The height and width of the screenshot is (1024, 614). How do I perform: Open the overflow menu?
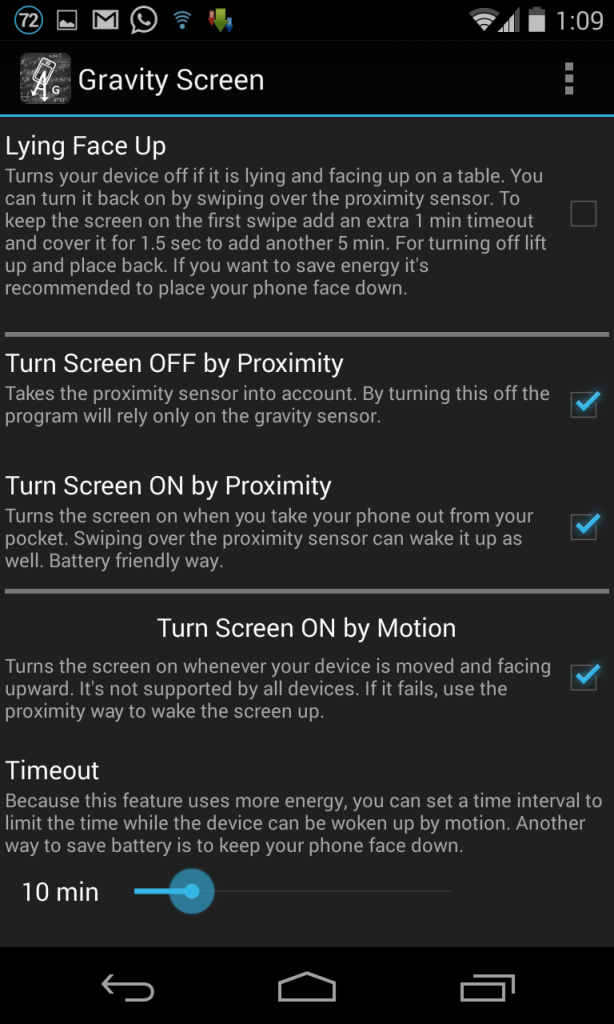(x=569, y=80)
